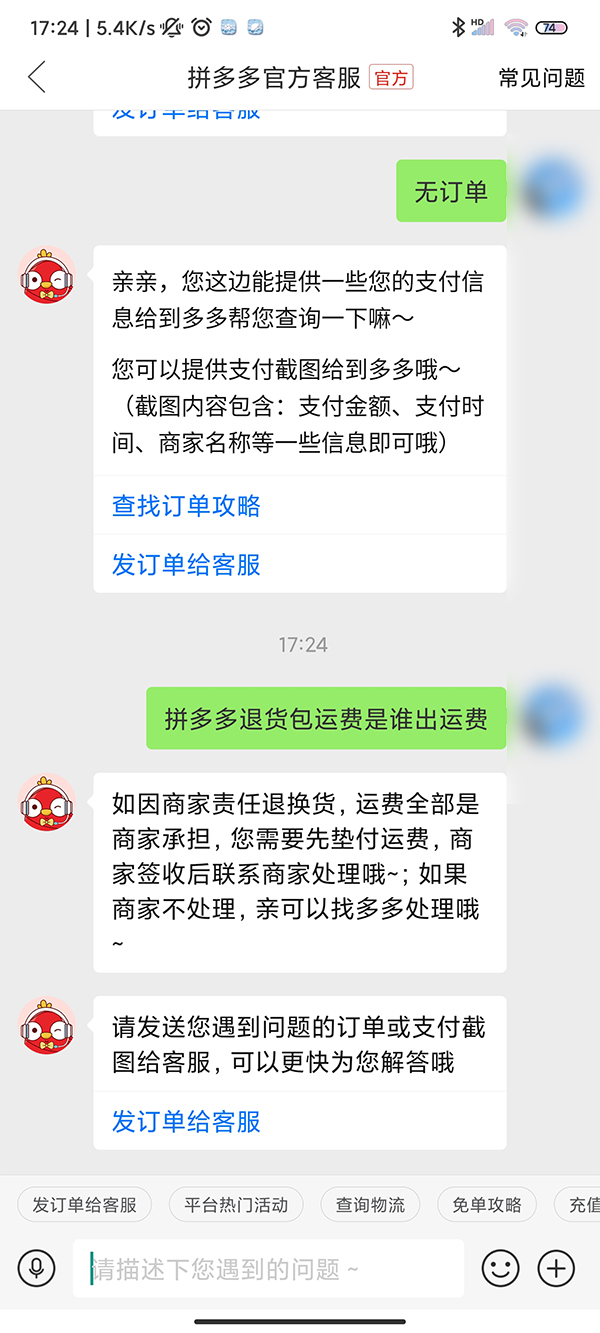
Task: Open the 查找订单攻略 link
Action: [x=187, y=505]
